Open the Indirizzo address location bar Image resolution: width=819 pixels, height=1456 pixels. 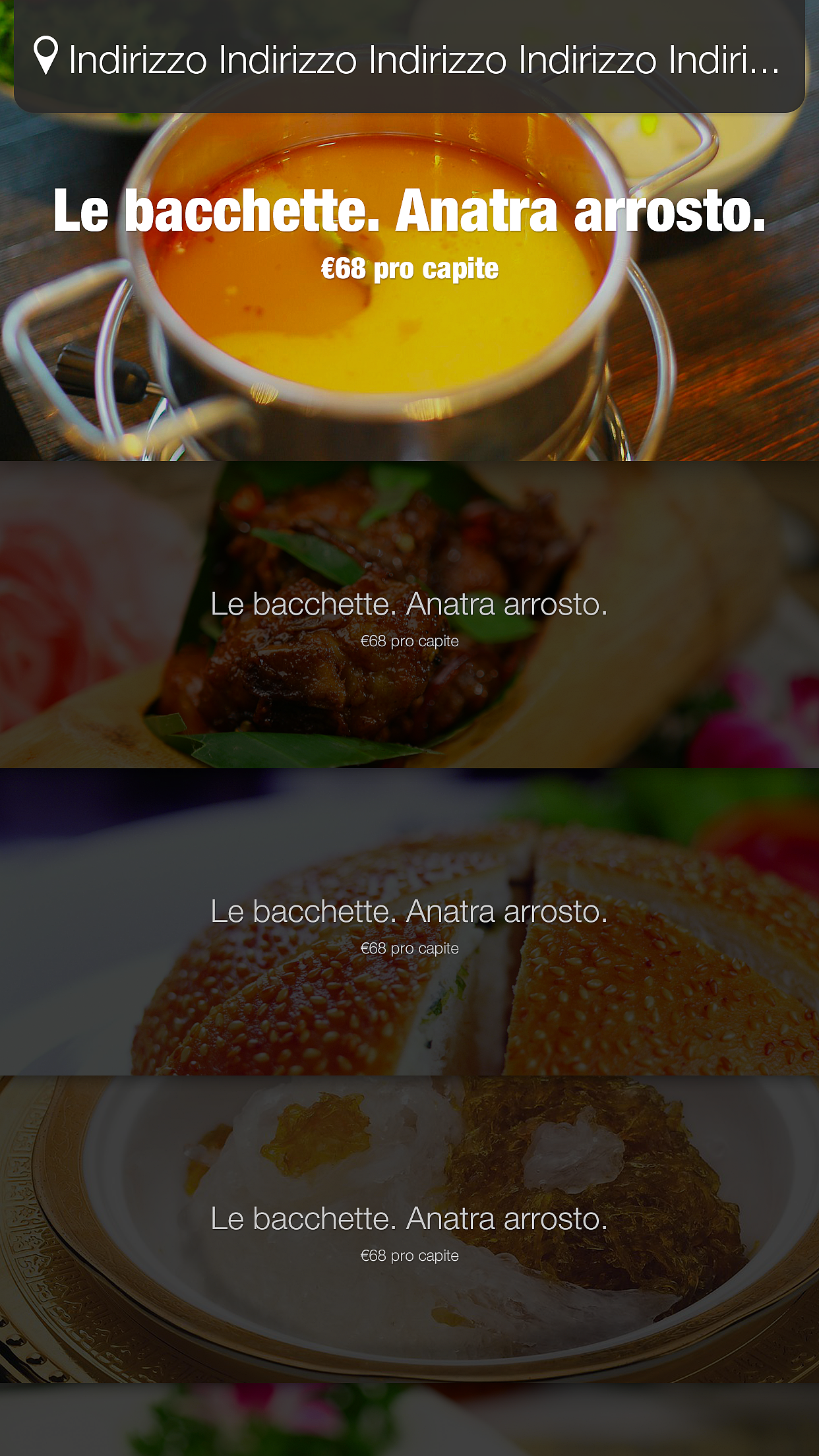[409, 58]
